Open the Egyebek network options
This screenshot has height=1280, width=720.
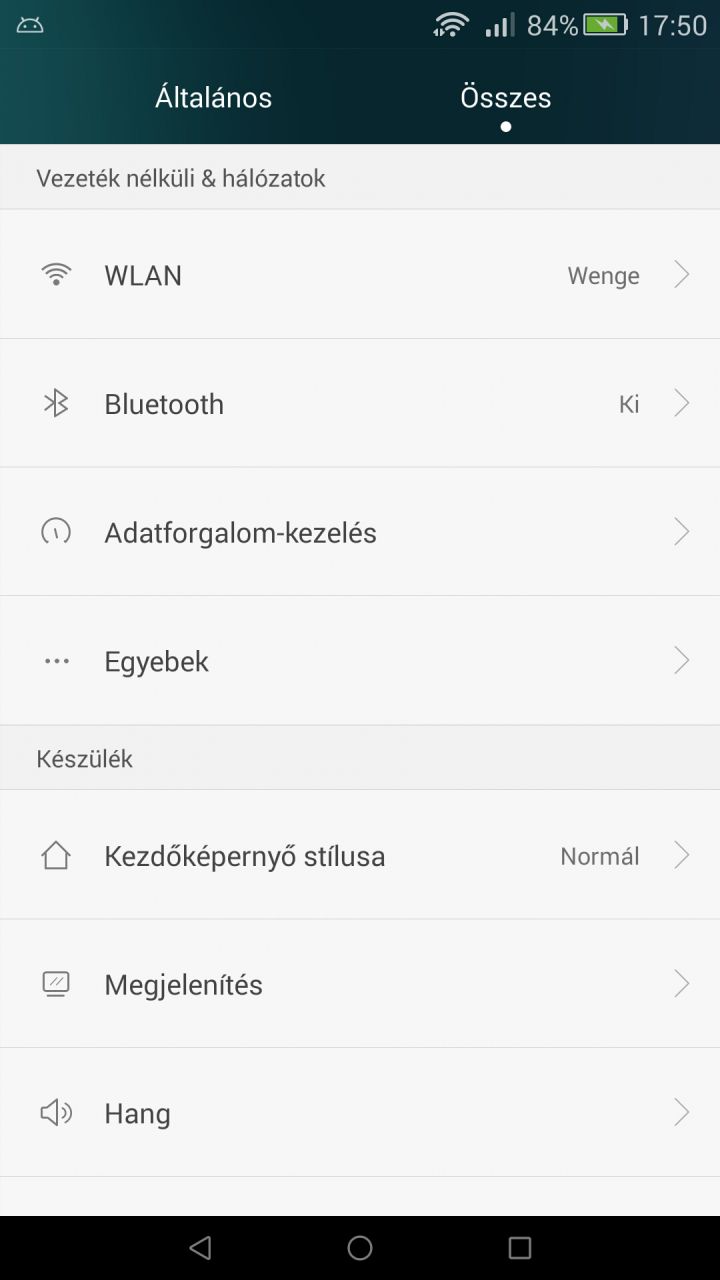point(360,661)
